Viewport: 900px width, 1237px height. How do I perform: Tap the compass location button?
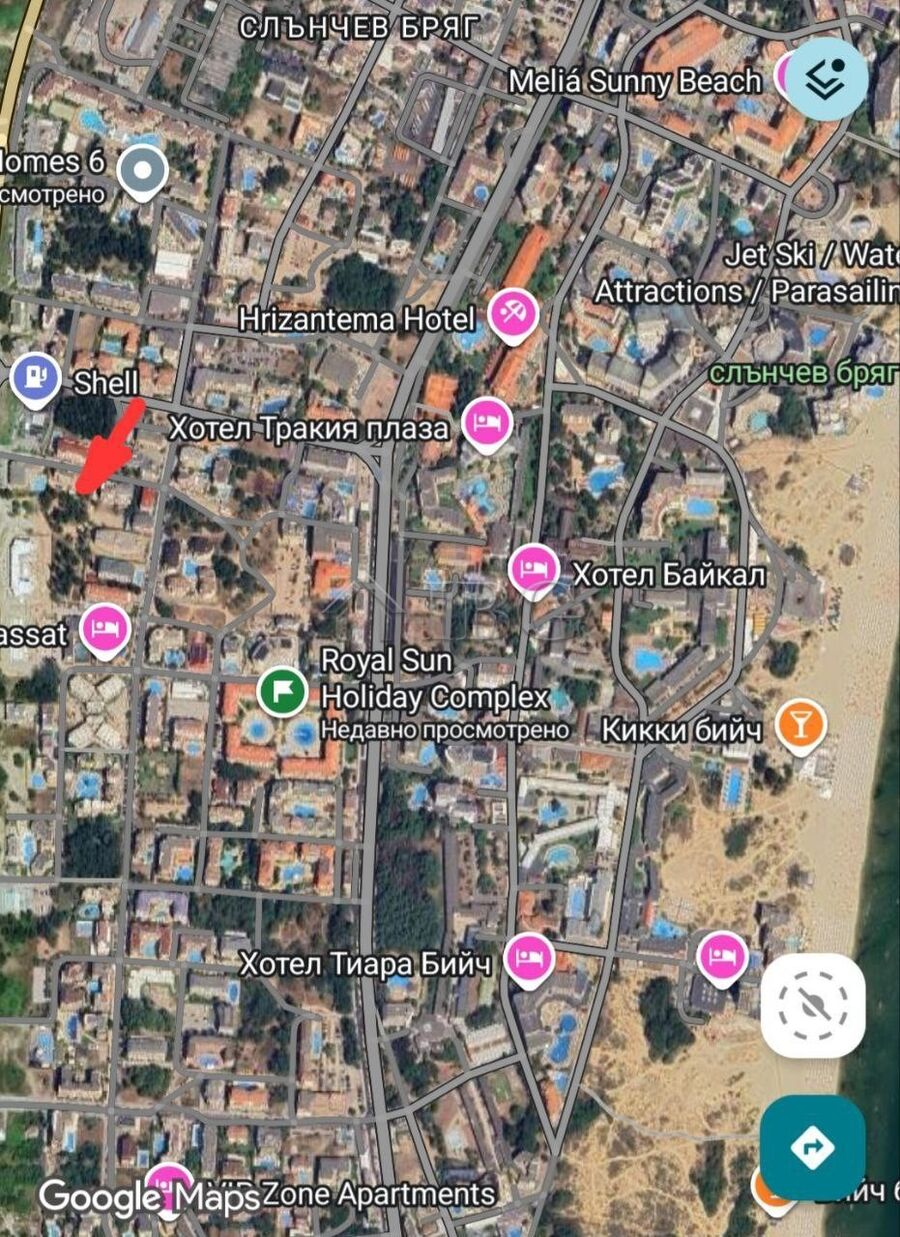[812, 1004]
